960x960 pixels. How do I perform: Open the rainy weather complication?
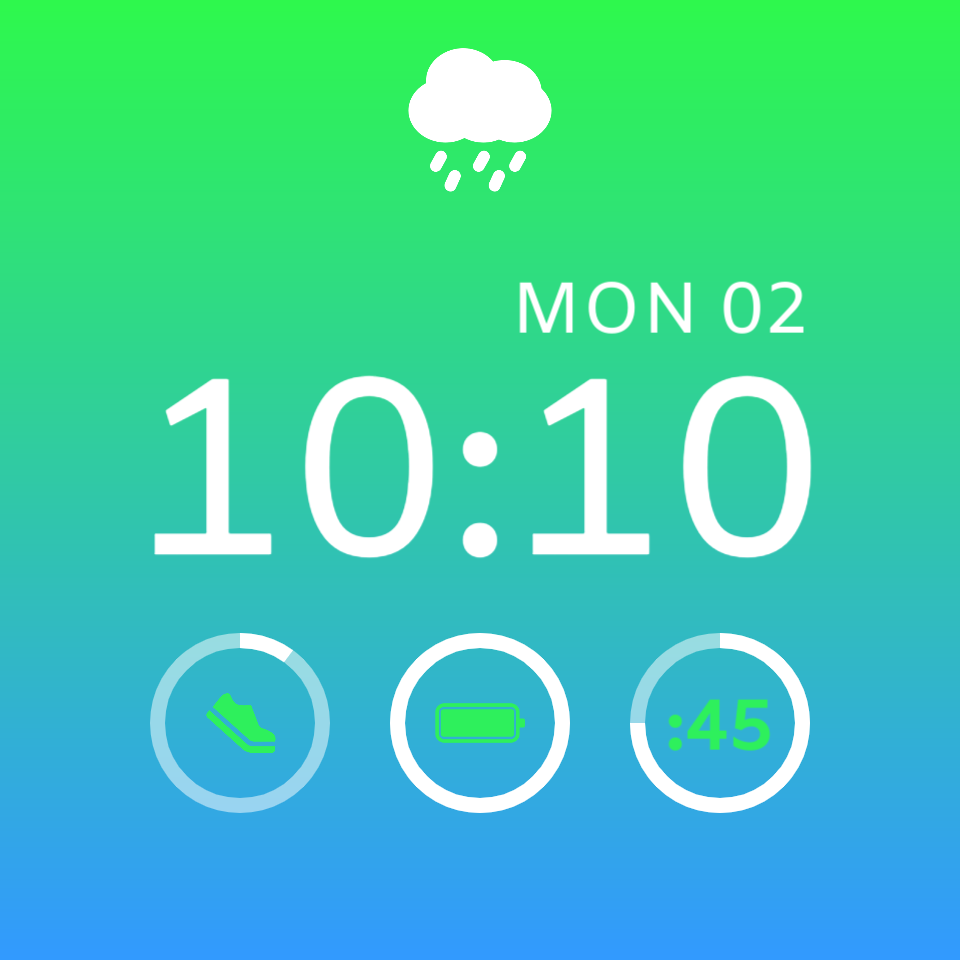tap(479, 119)
